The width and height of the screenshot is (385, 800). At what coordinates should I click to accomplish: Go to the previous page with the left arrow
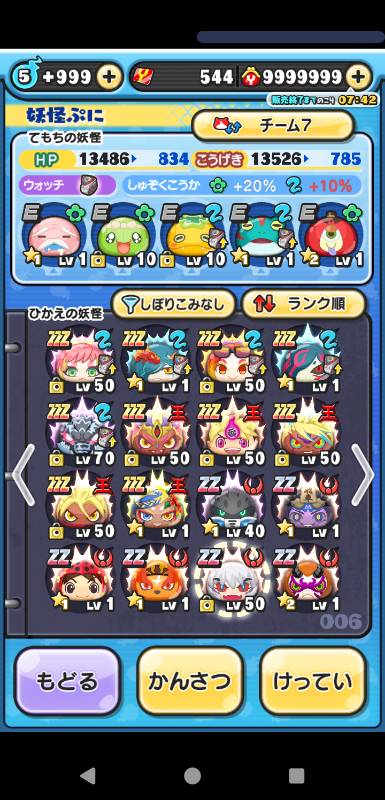tap(23, 475)
